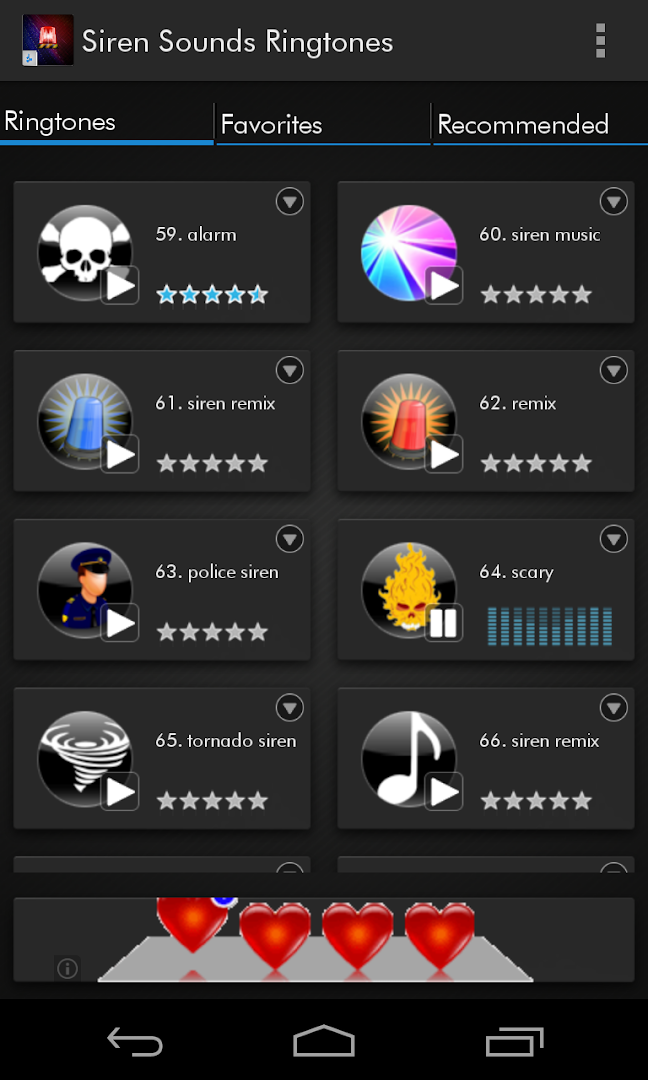This screenshot has height=1080, width=648.
Task: Switch to the Recommended tab
Action: (524, 124)
